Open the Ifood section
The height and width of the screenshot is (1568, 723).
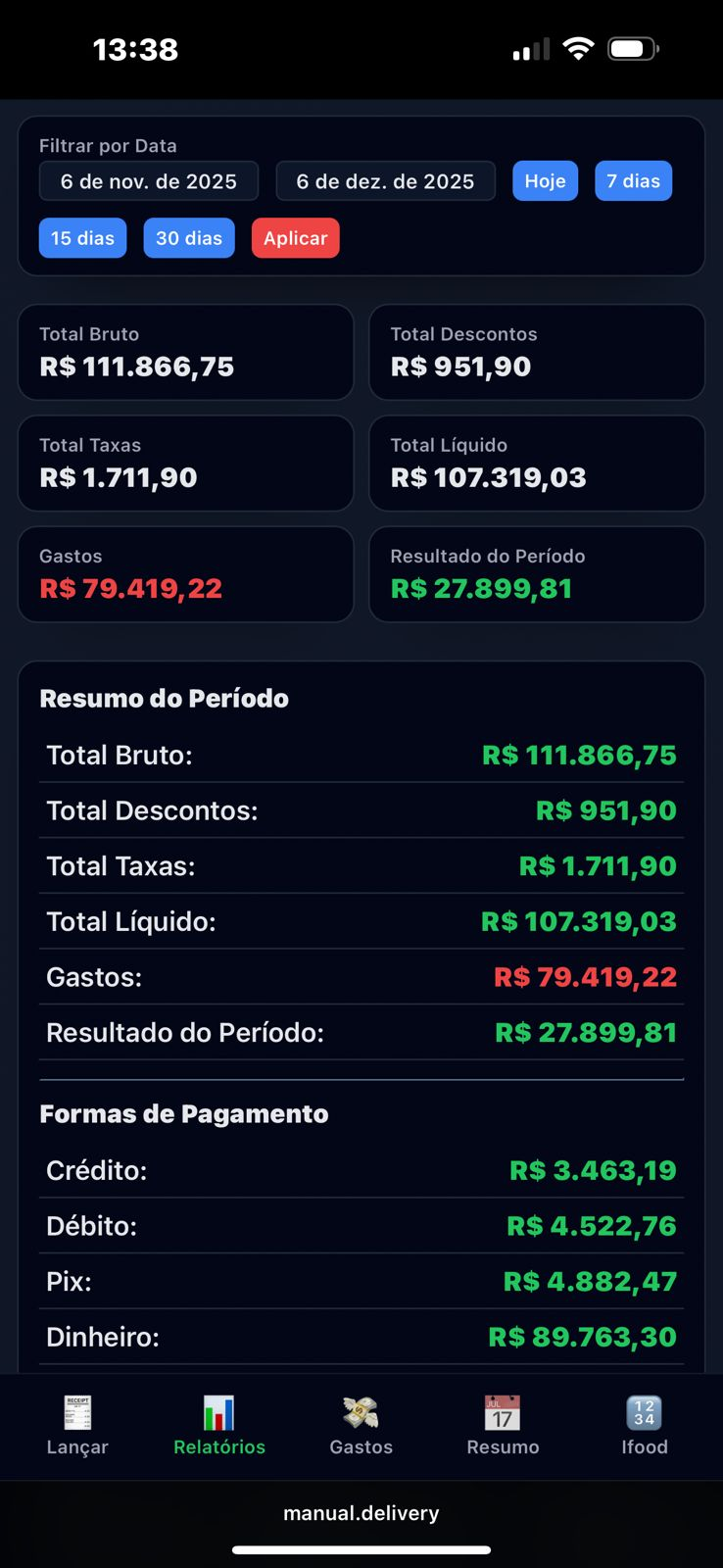[x=644, y=1426]
